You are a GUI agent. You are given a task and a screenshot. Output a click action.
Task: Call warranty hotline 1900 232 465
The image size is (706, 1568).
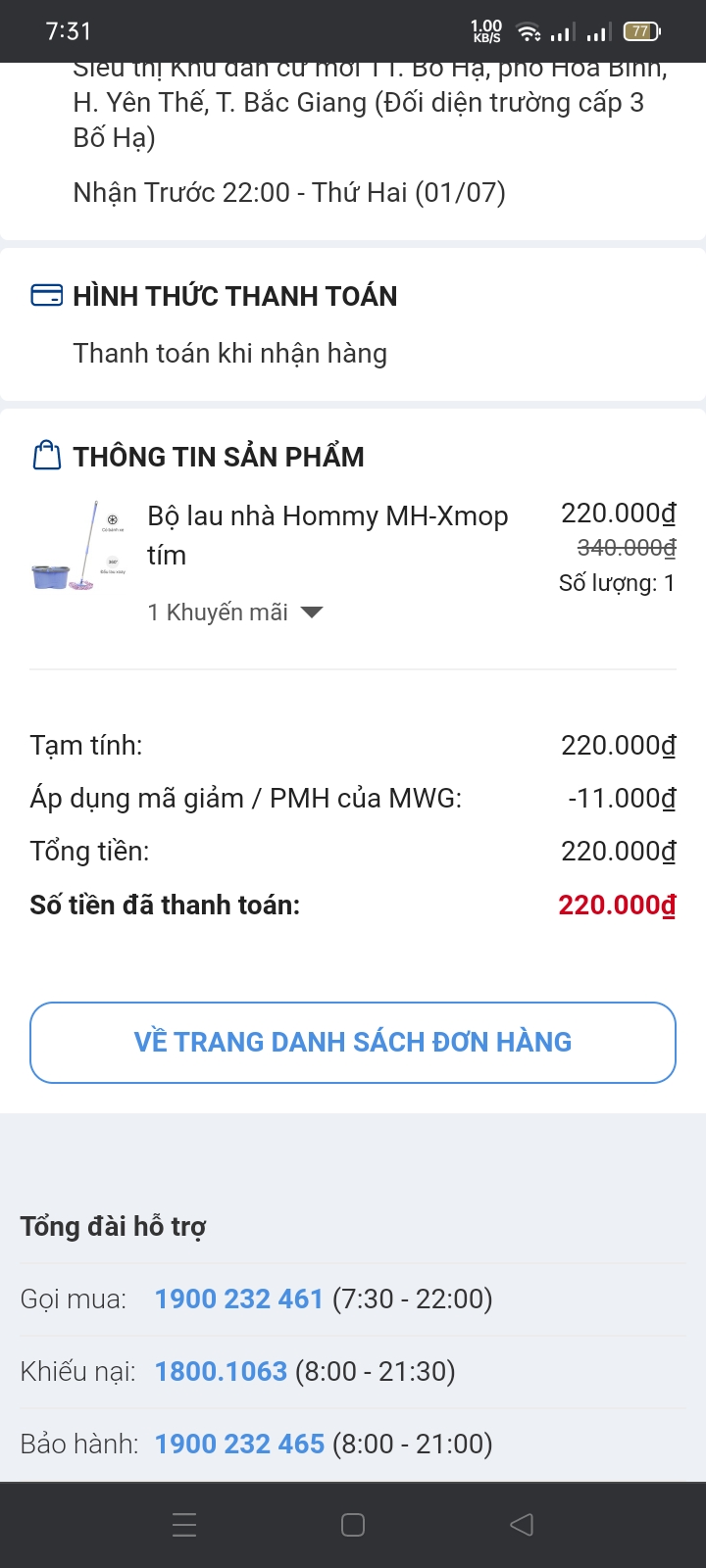pos(239,1445)
